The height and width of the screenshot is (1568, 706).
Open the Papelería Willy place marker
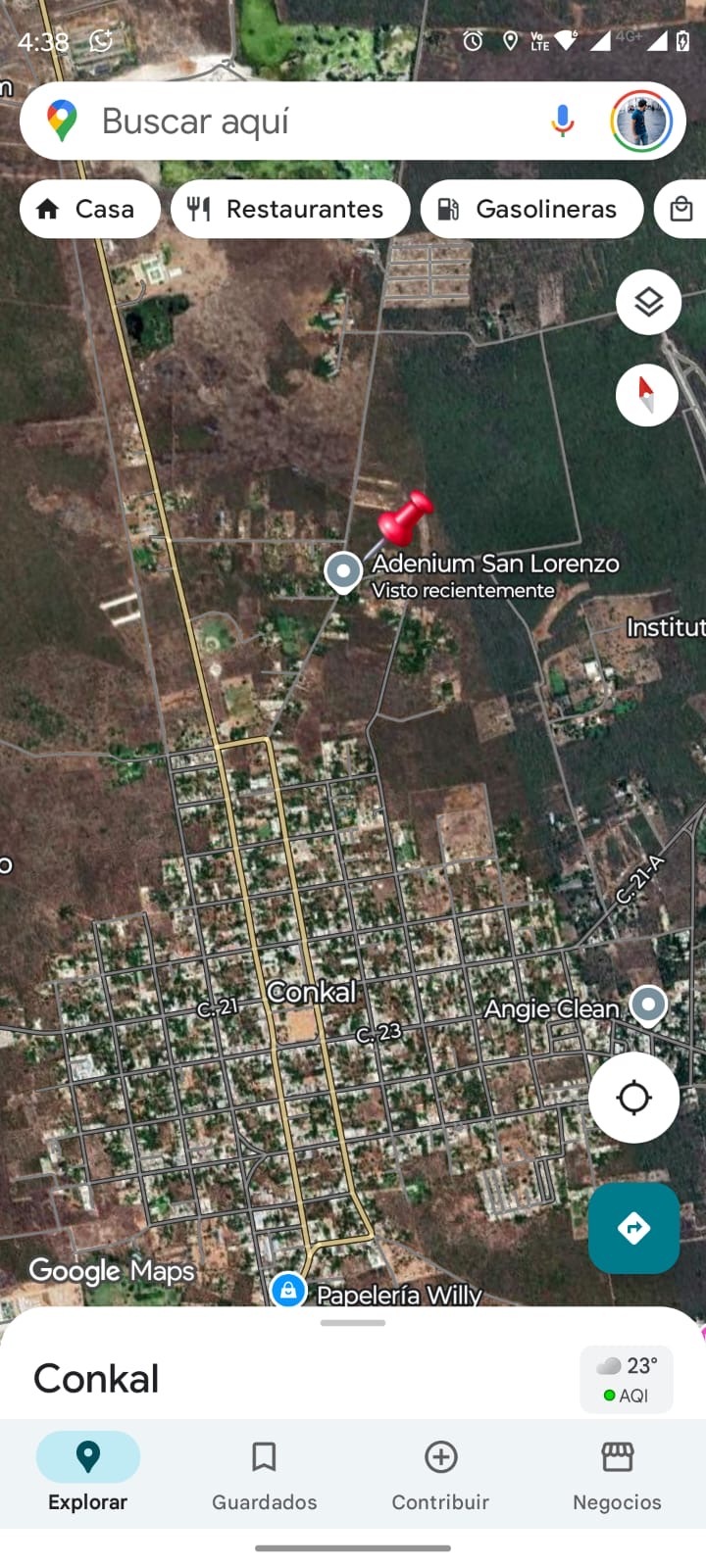click(288, 1291)
